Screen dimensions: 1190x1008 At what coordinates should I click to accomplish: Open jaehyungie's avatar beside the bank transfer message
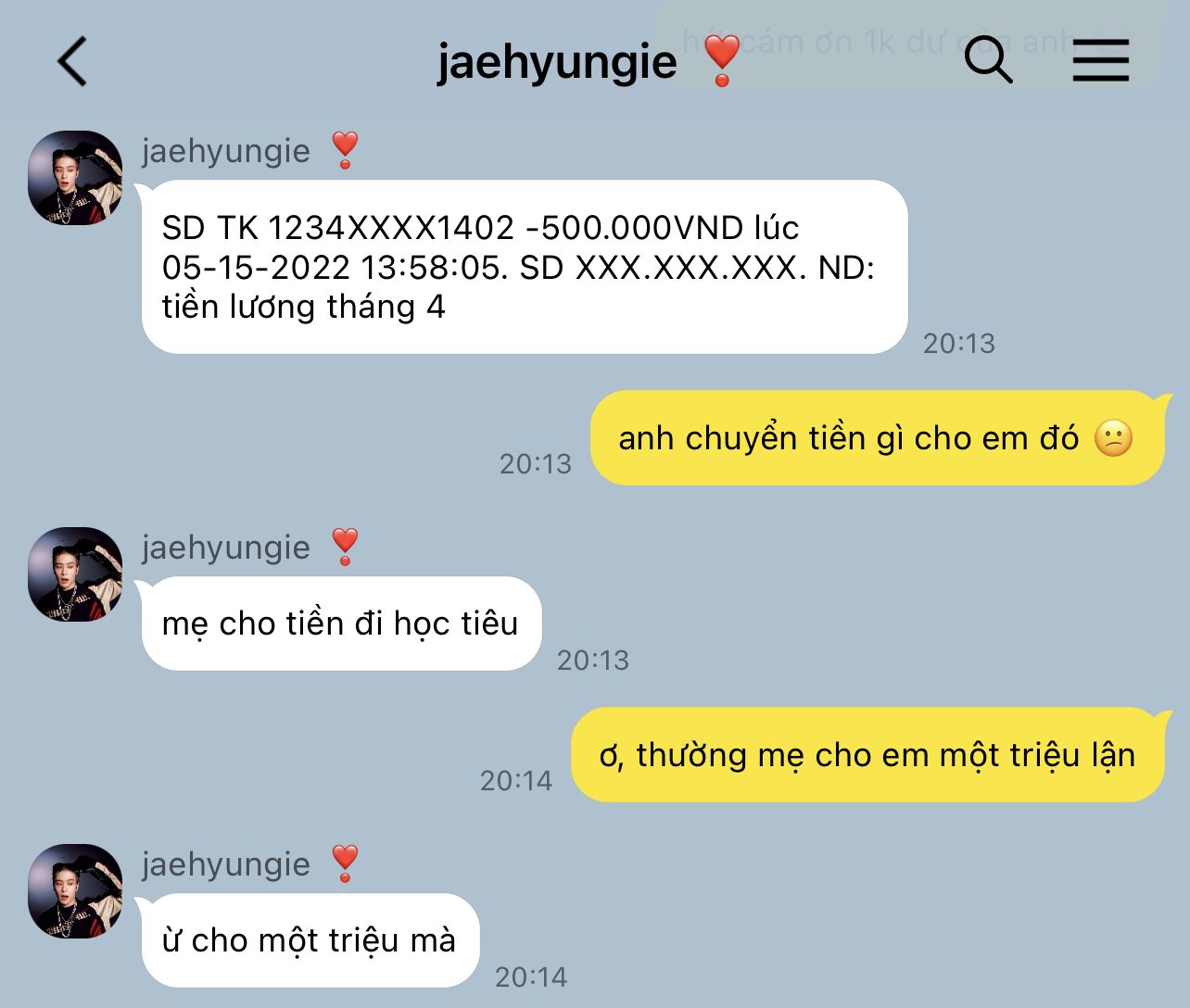pos(75,178)
